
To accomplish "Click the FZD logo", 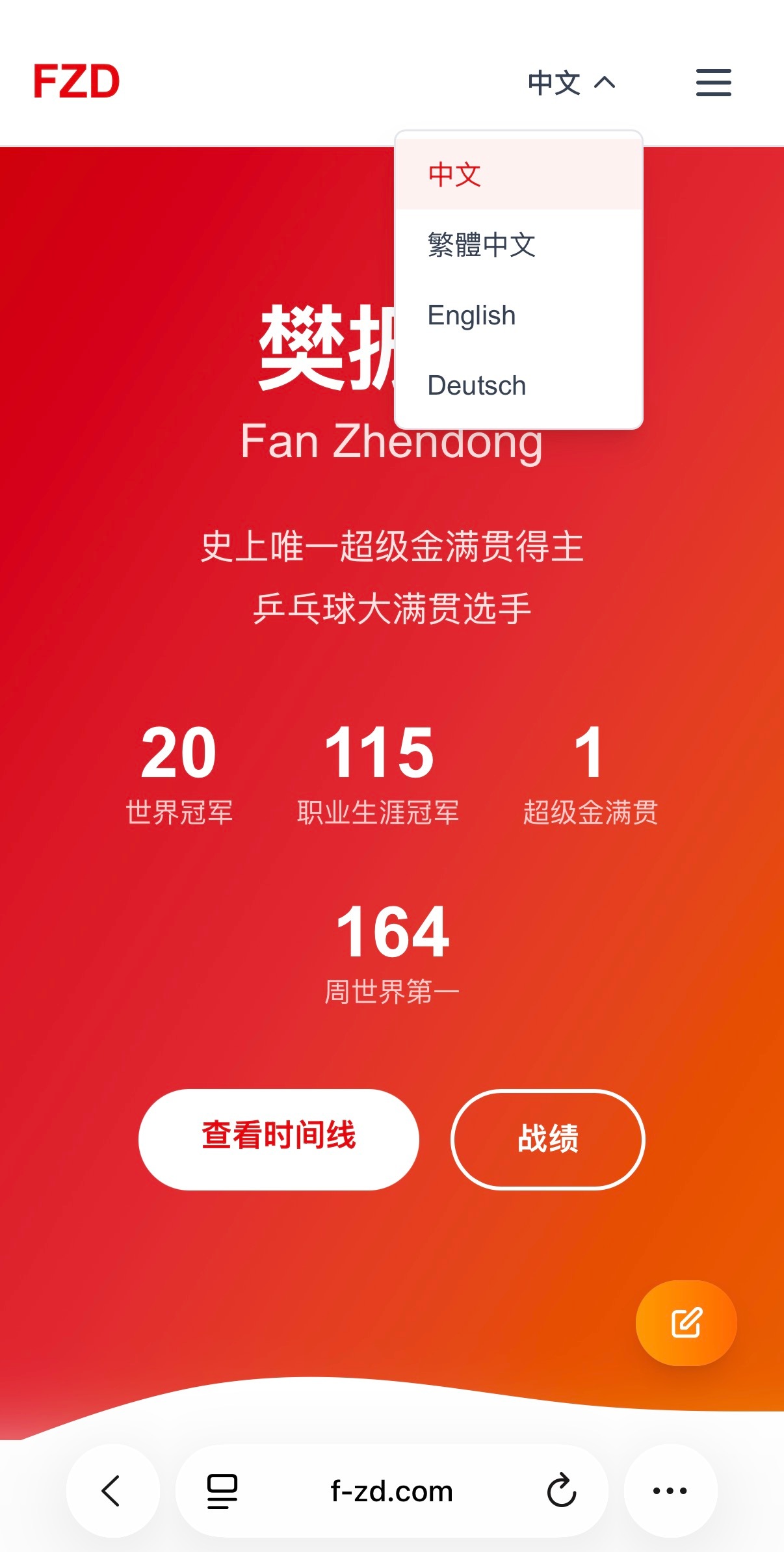I will click(x=77, y=80).
